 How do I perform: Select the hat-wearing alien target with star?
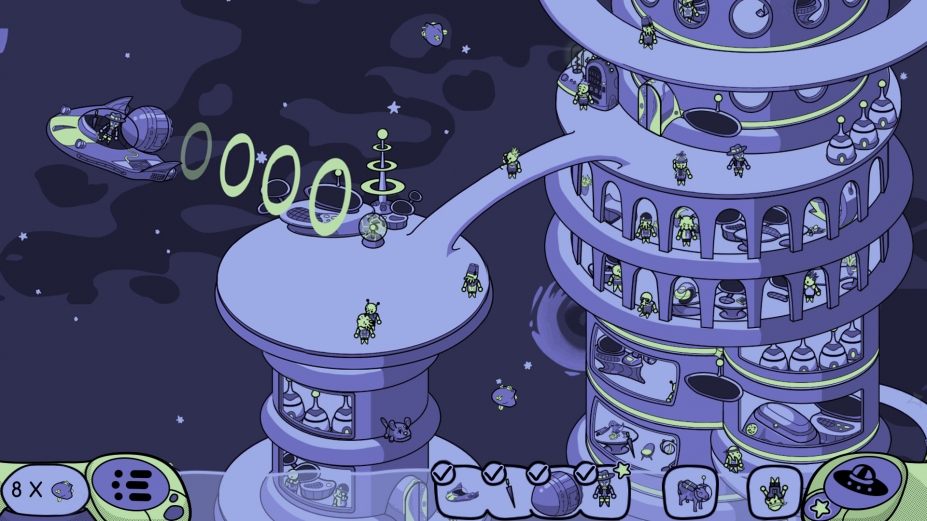click(x=604, y=489)
